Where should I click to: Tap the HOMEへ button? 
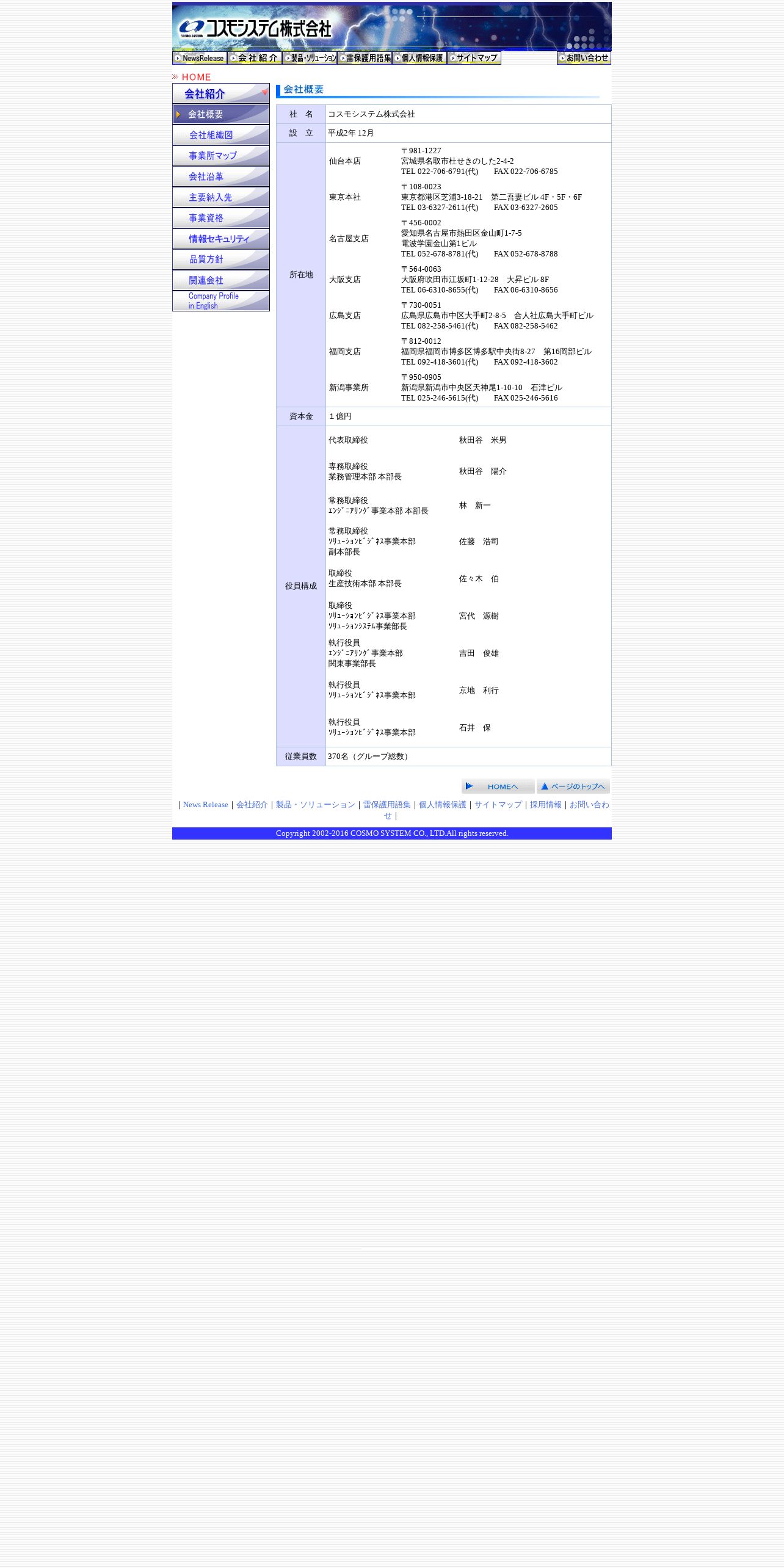(x=498, y=786)
